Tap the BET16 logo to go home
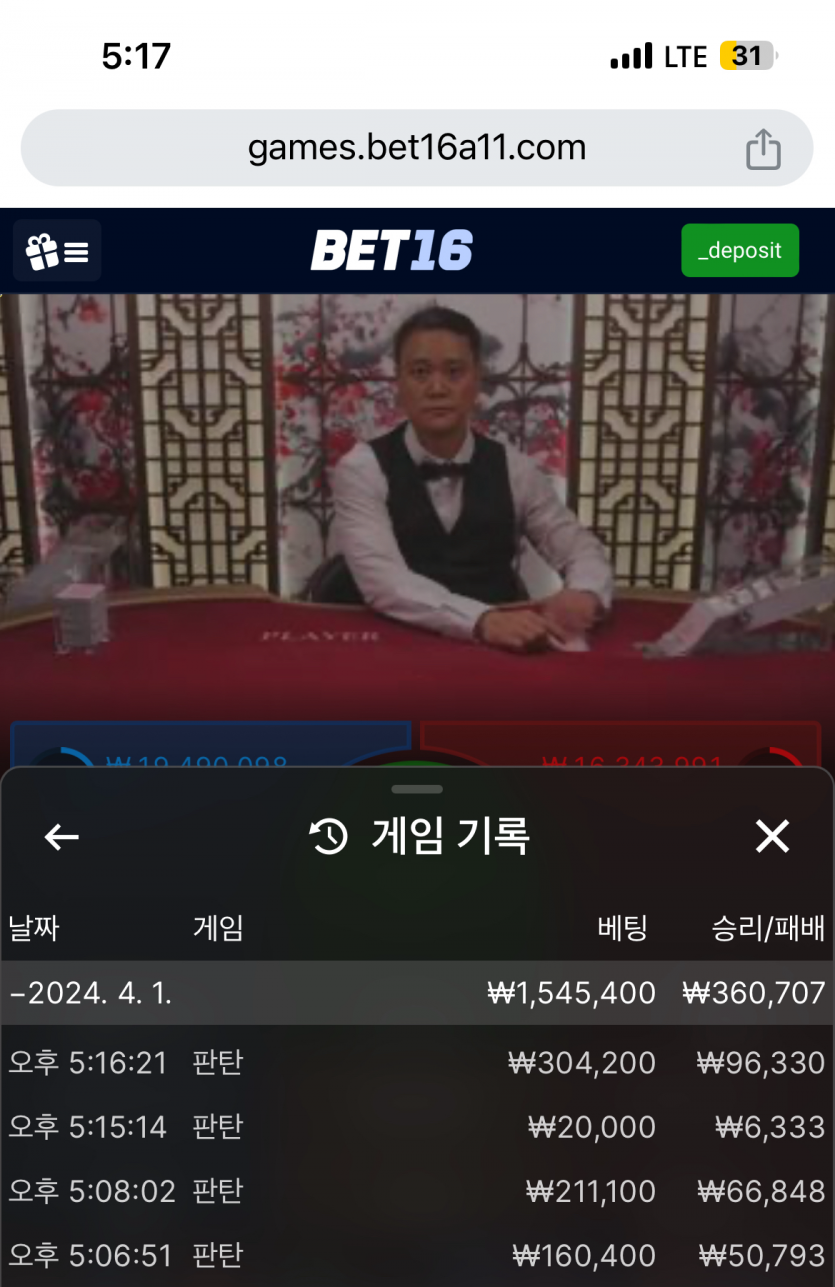This screenshot has height=1287, width=835. pyautogui.click(x=392, y=250)
